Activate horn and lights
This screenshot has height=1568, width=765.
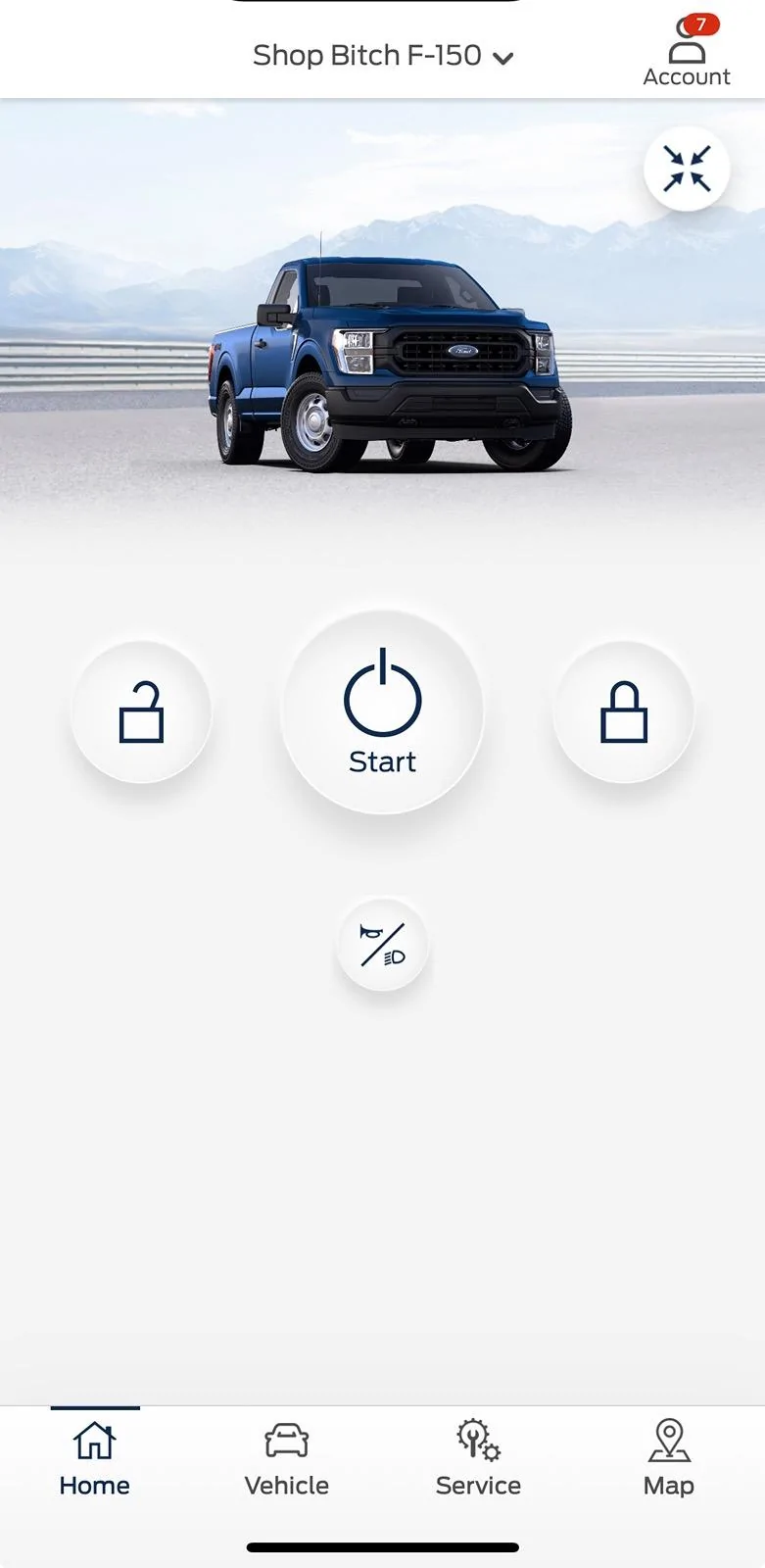tap(382, 945)
